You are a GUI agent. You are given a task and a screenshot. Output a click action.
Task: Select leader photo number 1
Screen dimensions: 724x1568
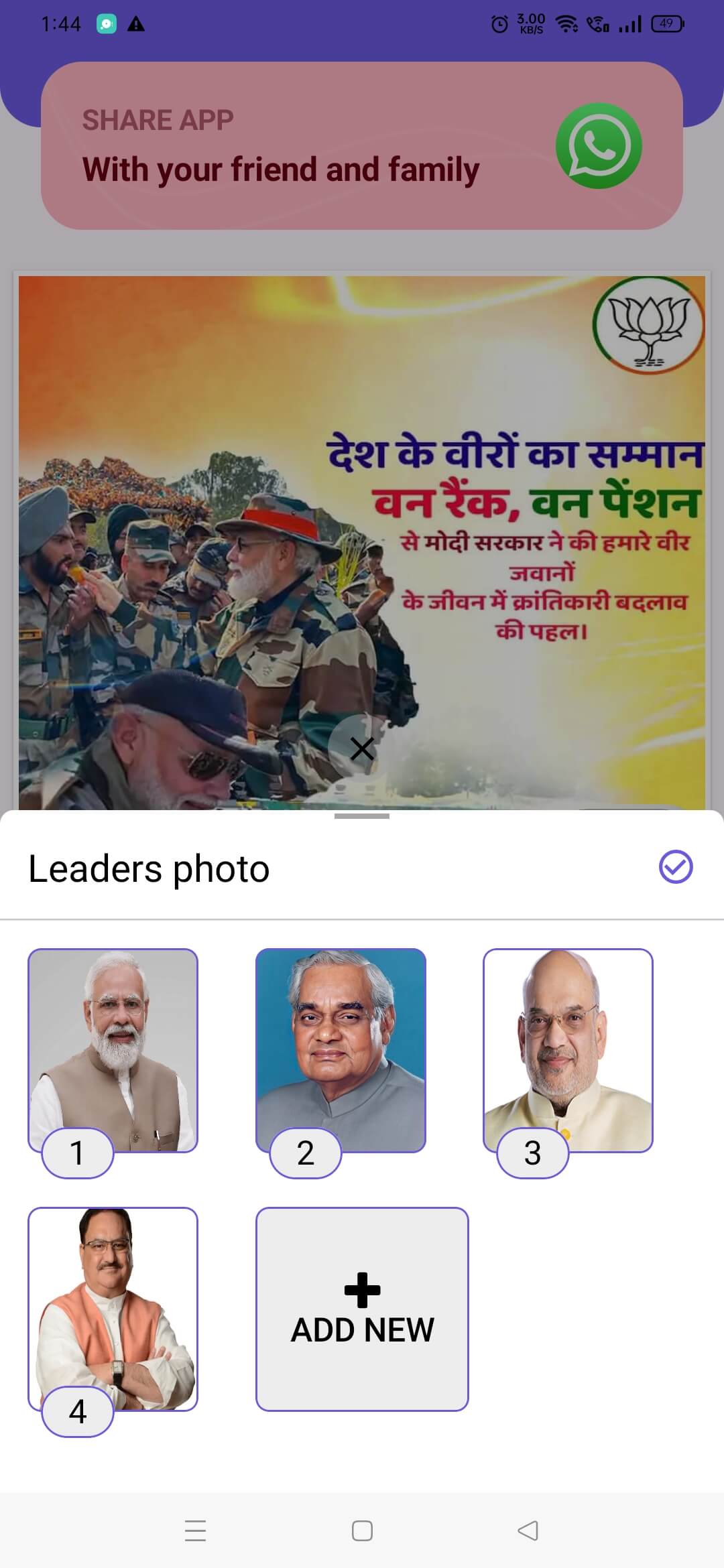point(113,1050)
